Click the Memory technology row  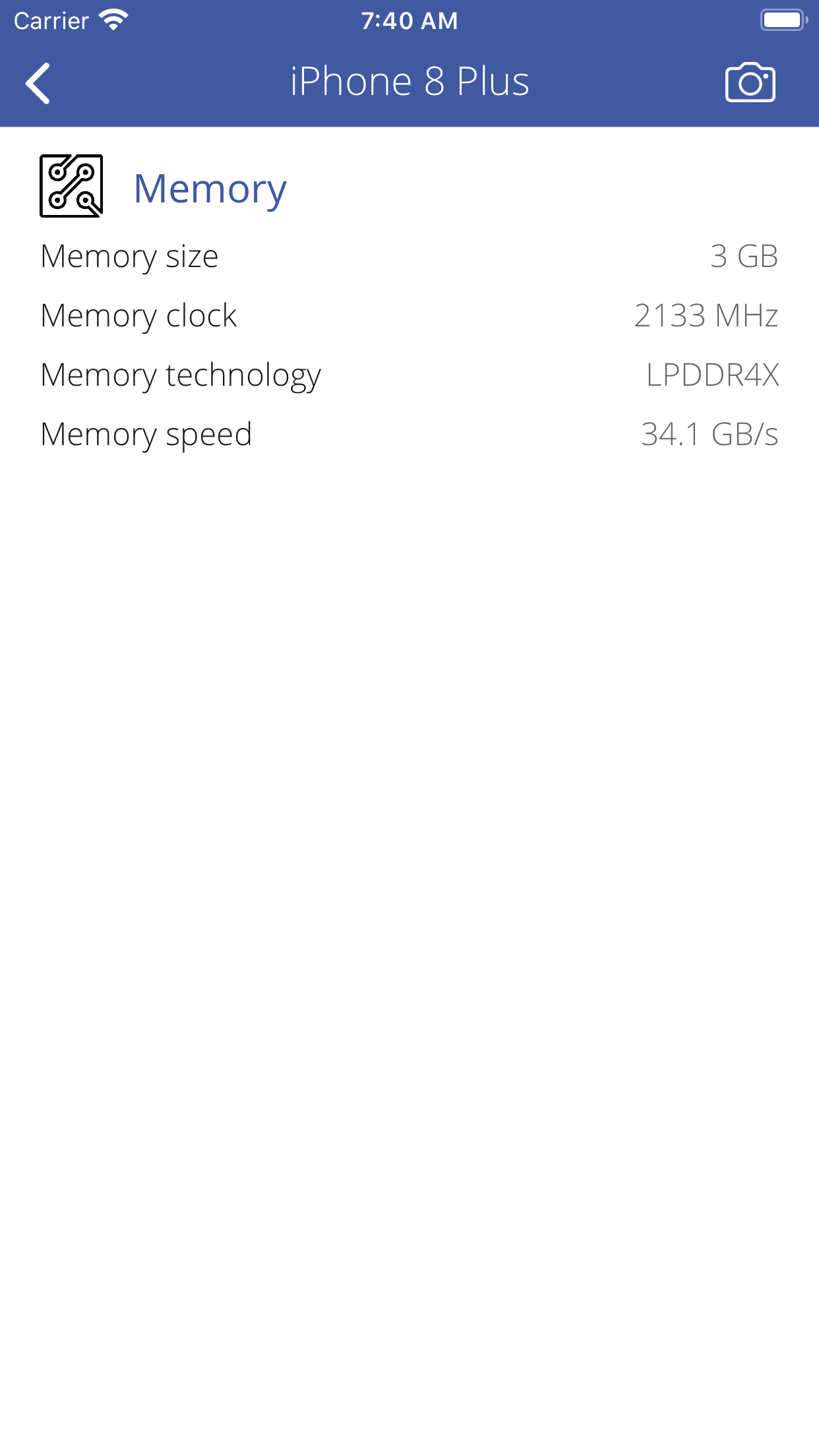coord(180,374)
